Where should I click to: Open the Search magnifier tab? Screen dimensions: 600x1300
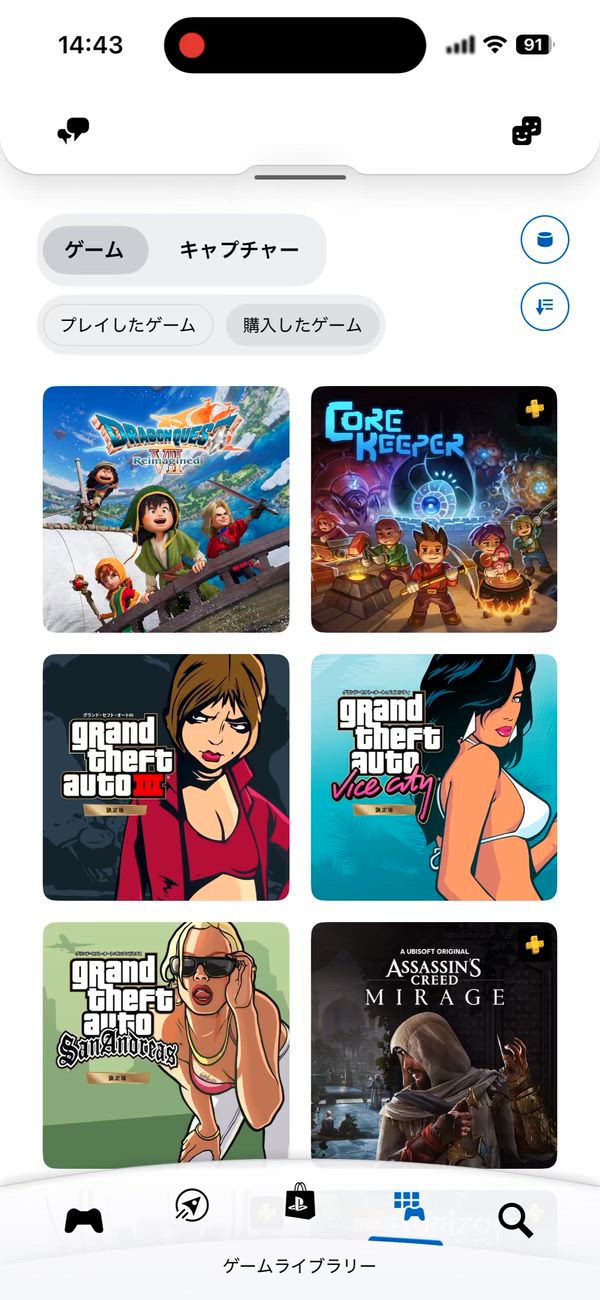515,1220
